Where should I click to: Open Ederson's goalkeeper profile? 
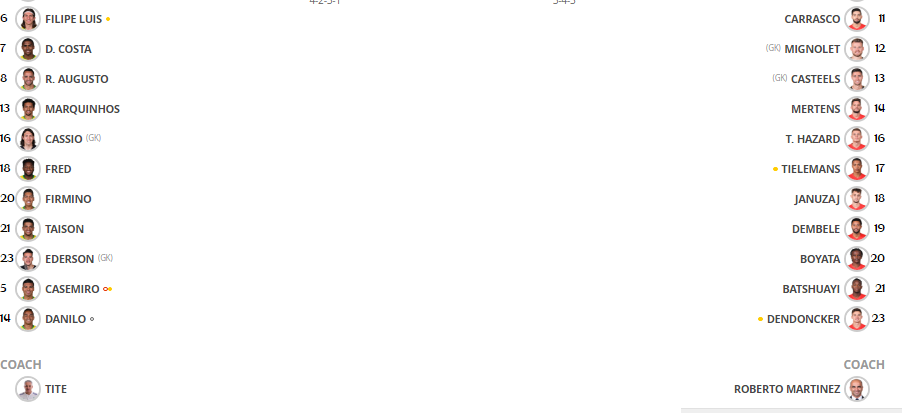click(69, 259)
